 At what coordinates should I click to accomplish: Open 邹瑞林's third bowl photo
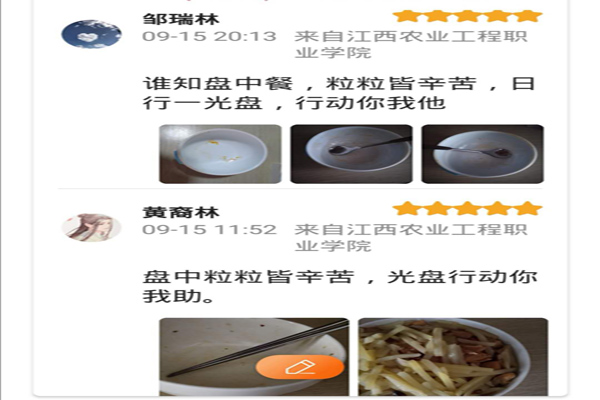[482, 154]
